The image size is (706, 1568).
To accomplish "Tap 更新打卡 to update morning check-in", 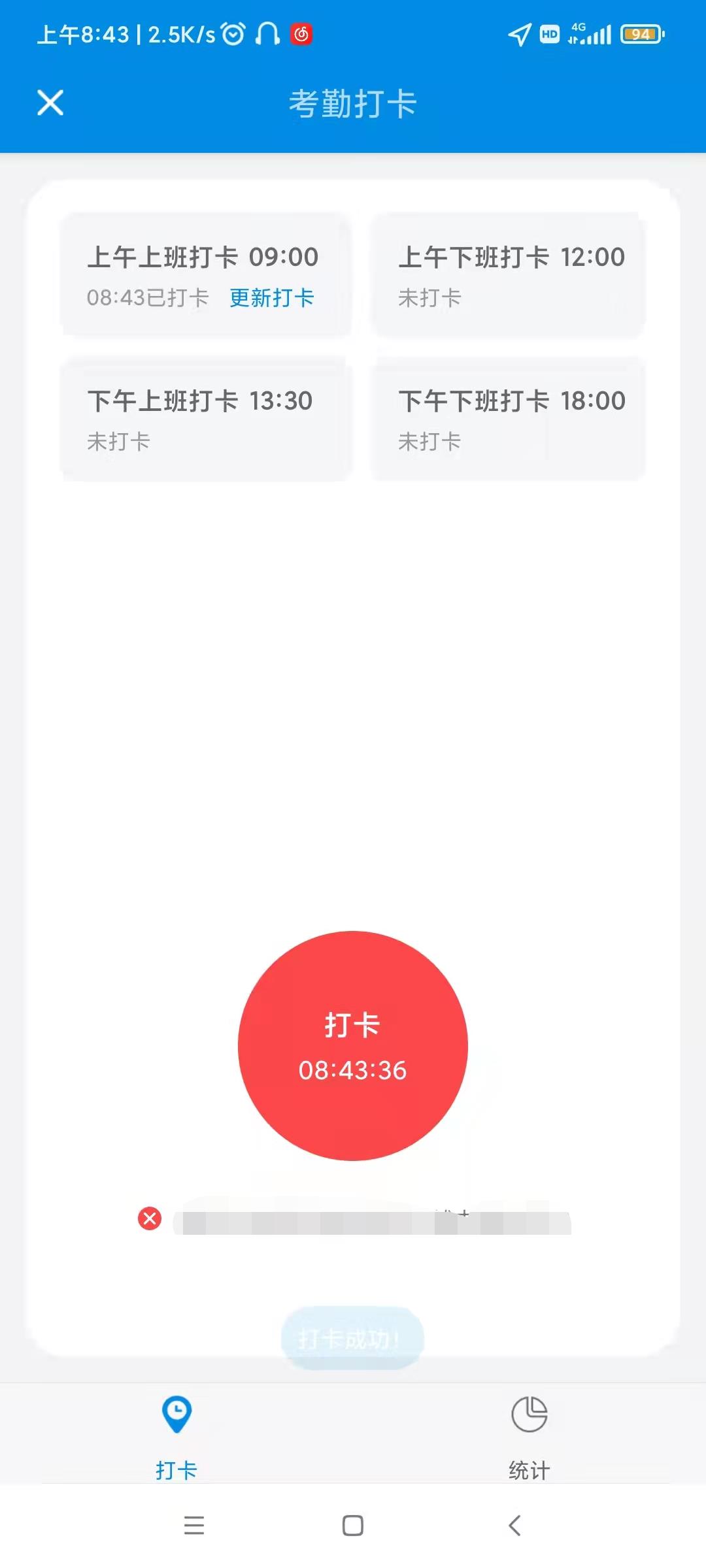I will 272,298.
